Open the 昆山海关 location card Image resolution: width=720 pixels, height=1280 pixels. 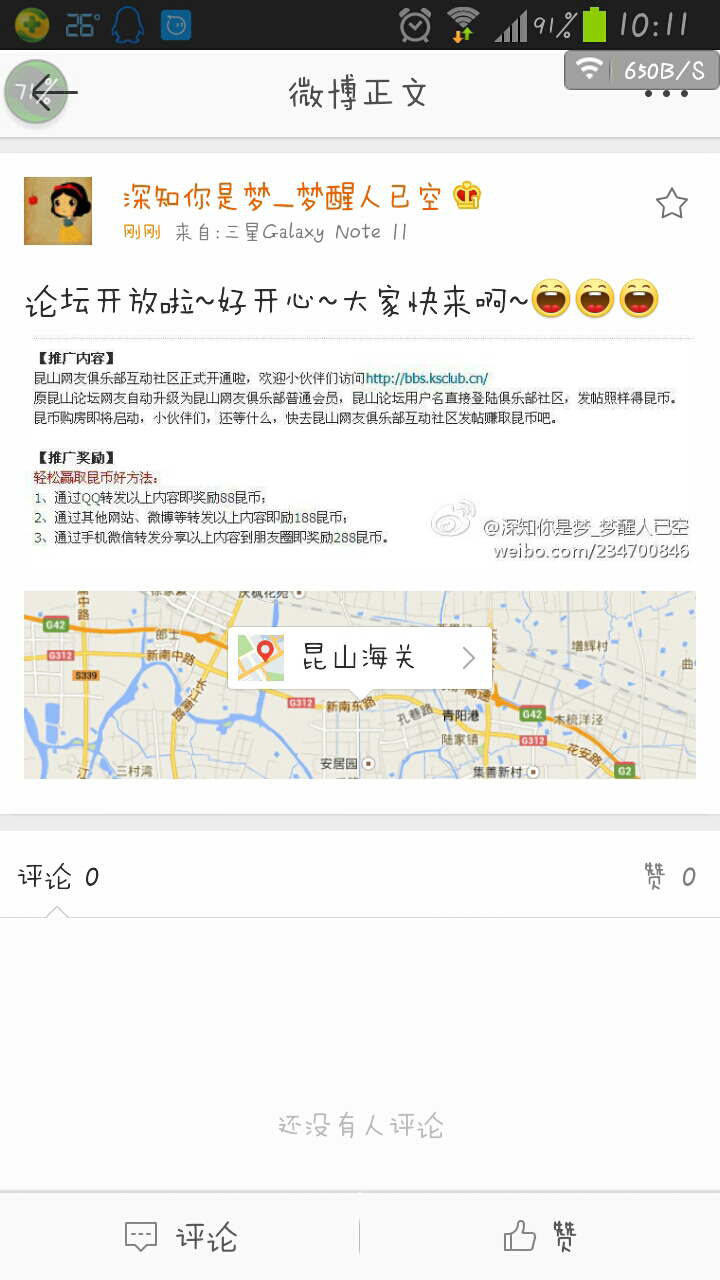360,657
